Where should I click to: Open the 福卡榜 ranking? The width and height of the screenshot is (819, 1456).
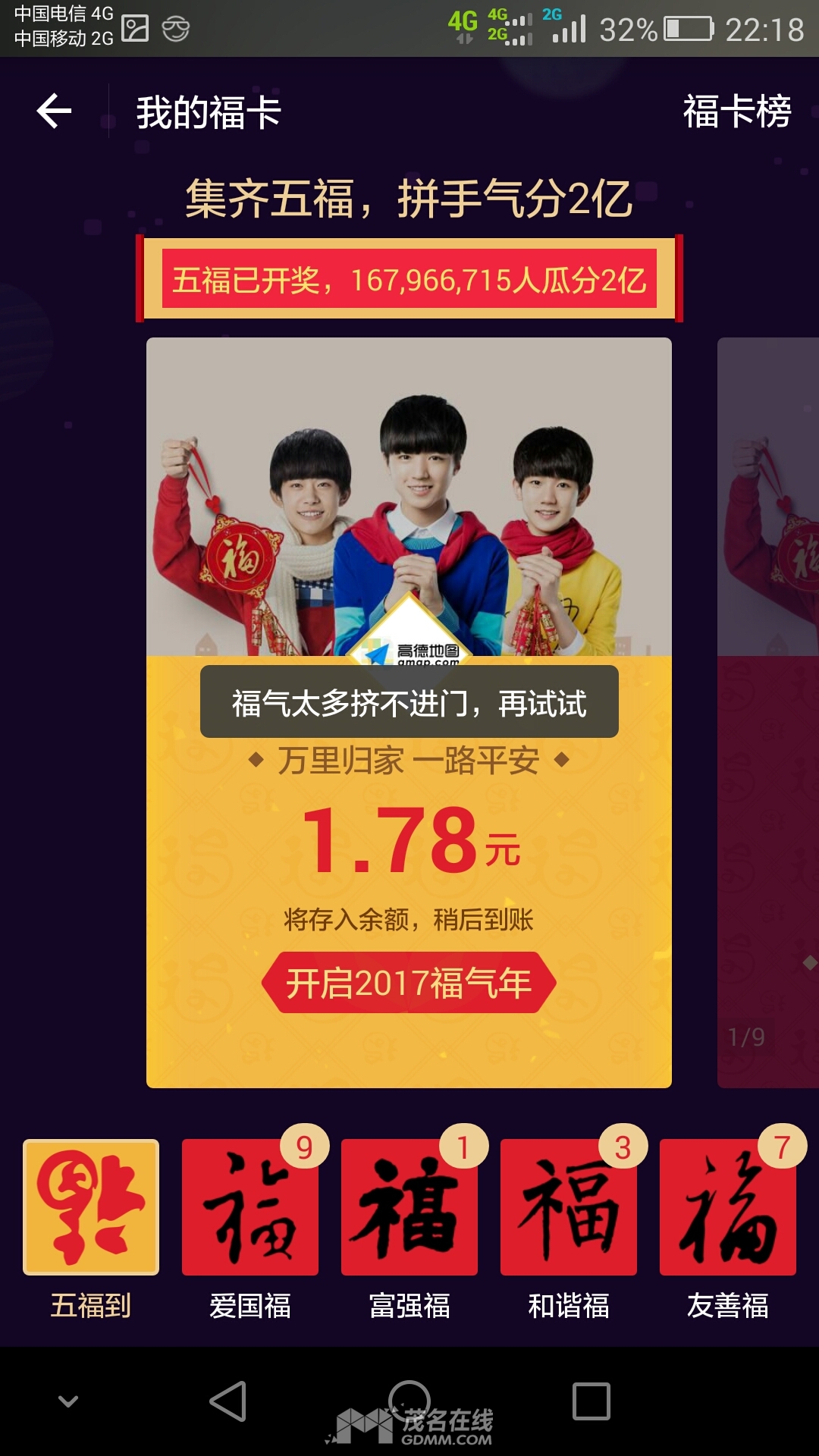[x=736, y=111]
